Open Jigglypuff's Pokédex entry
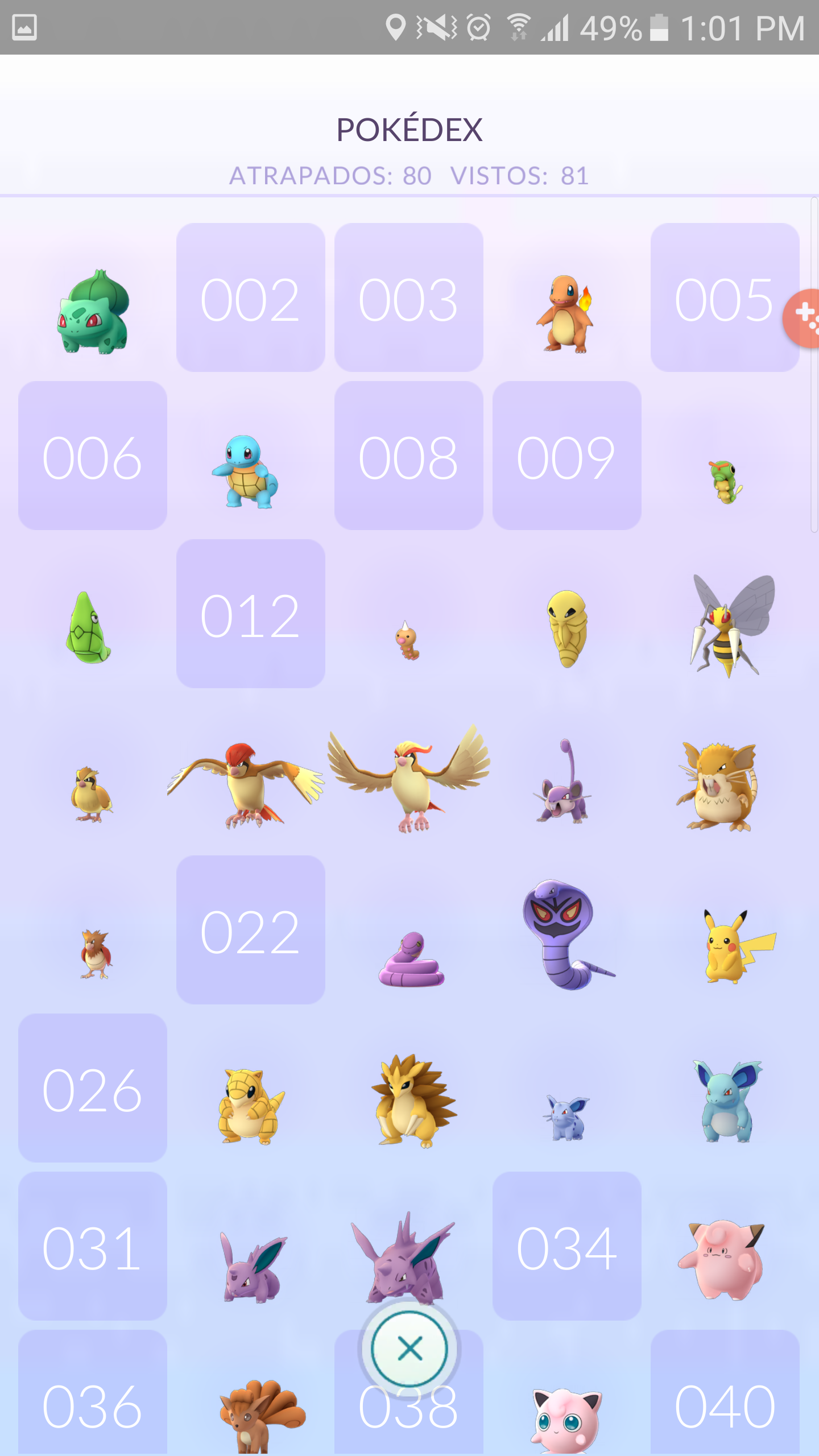 [x=566, y=1419]
